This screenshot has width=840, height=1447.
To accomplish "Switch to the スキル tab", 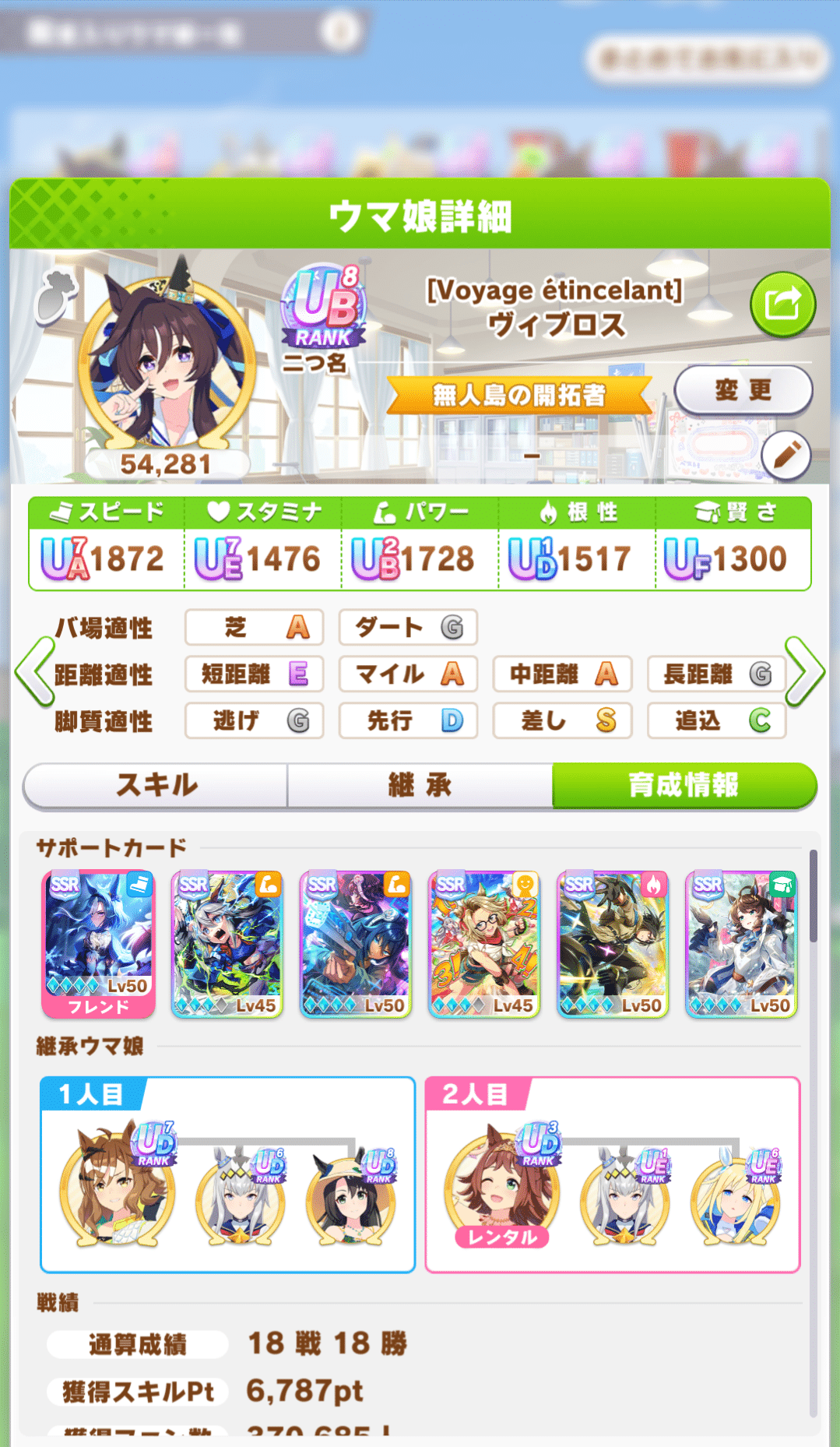I will [156, 785].
